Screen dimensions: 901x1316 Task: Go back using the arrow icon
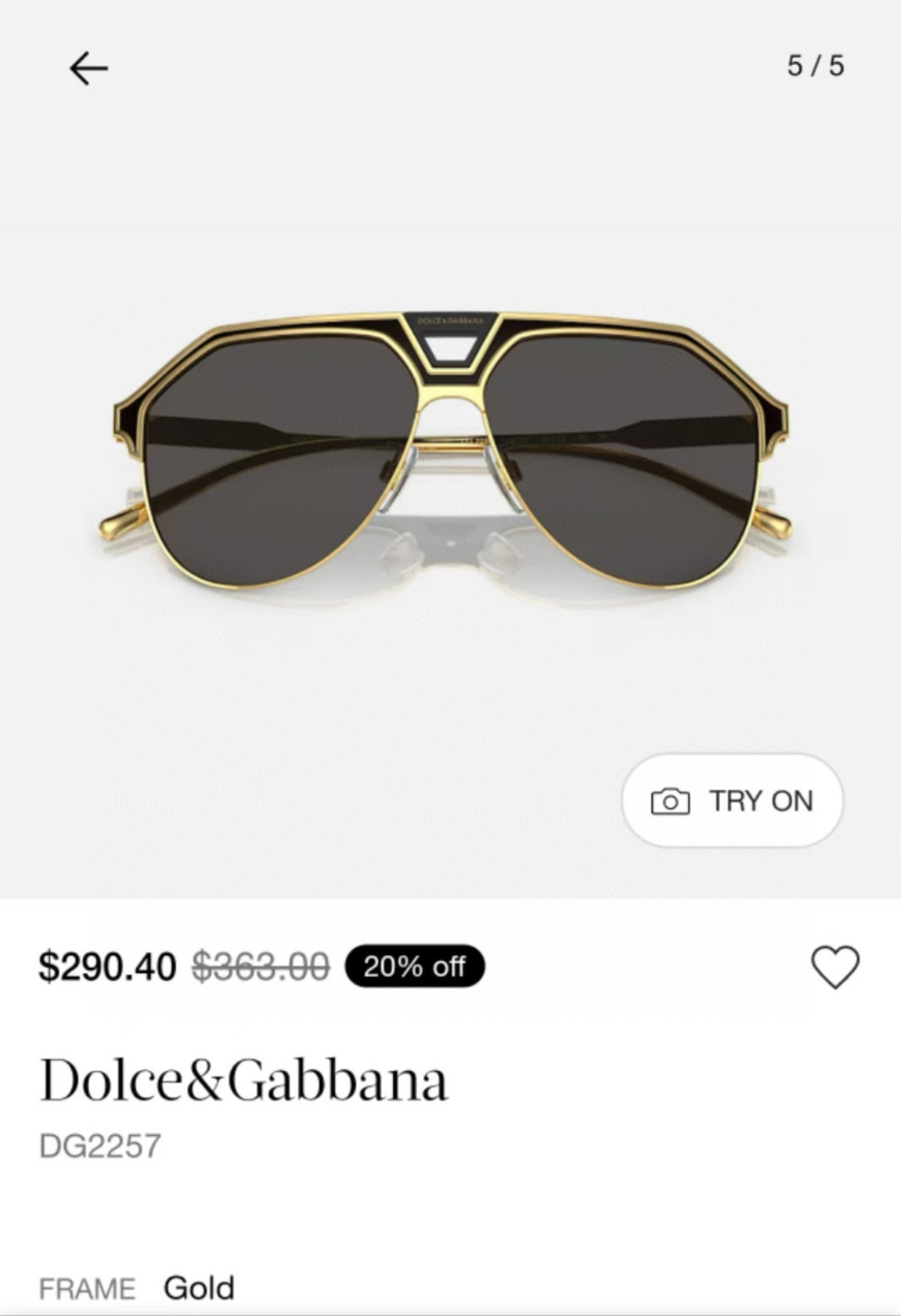click(88, 68)
